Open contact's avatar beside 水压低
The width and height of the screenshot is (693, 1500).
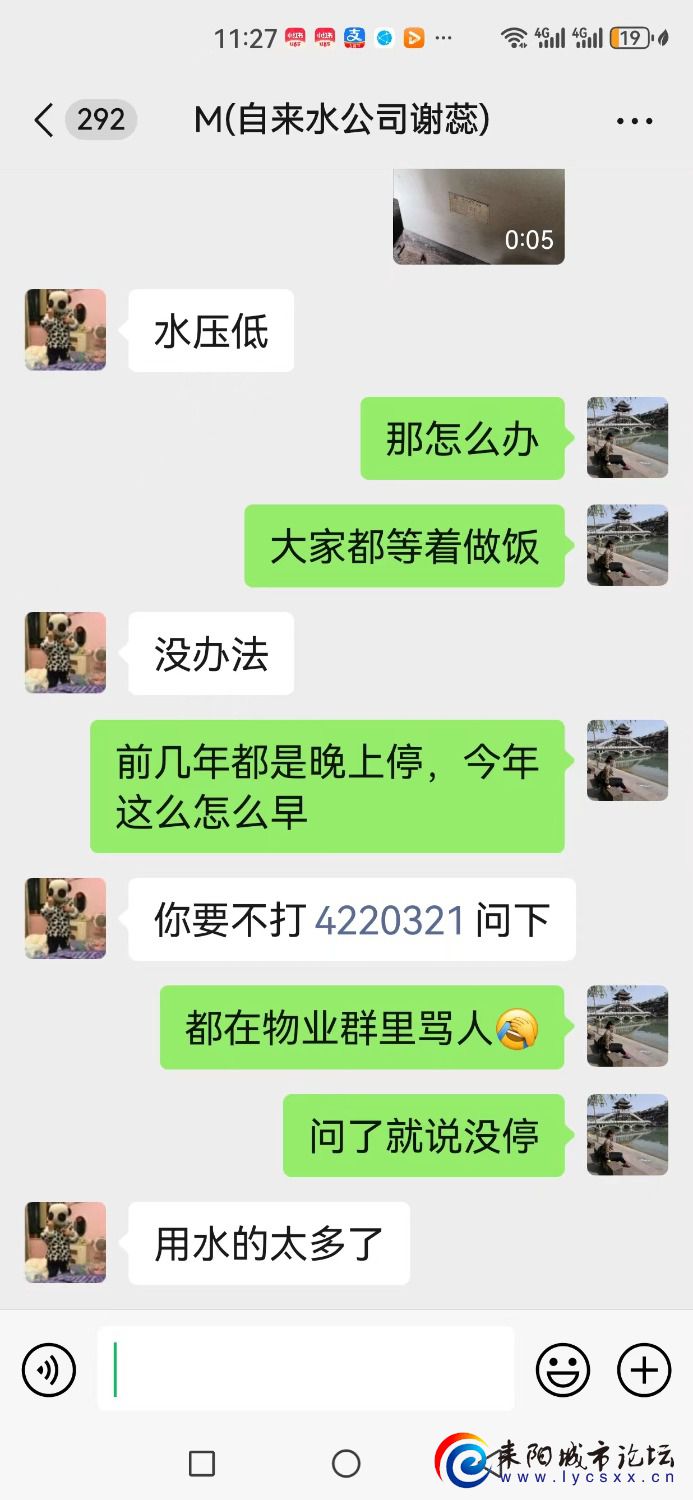coord(65,330)
